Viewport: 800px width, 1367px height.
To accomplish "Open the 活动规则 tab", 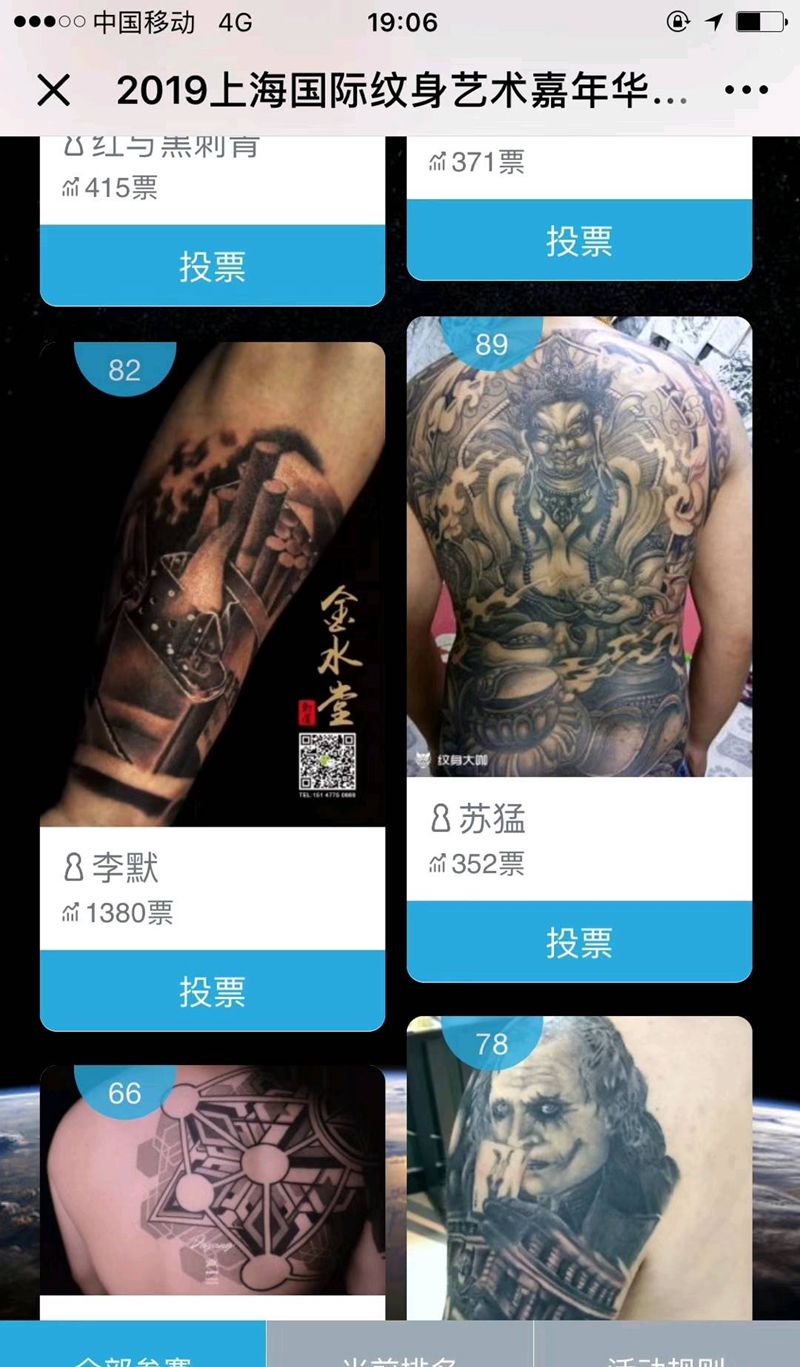I will [x=667, y=1352].
